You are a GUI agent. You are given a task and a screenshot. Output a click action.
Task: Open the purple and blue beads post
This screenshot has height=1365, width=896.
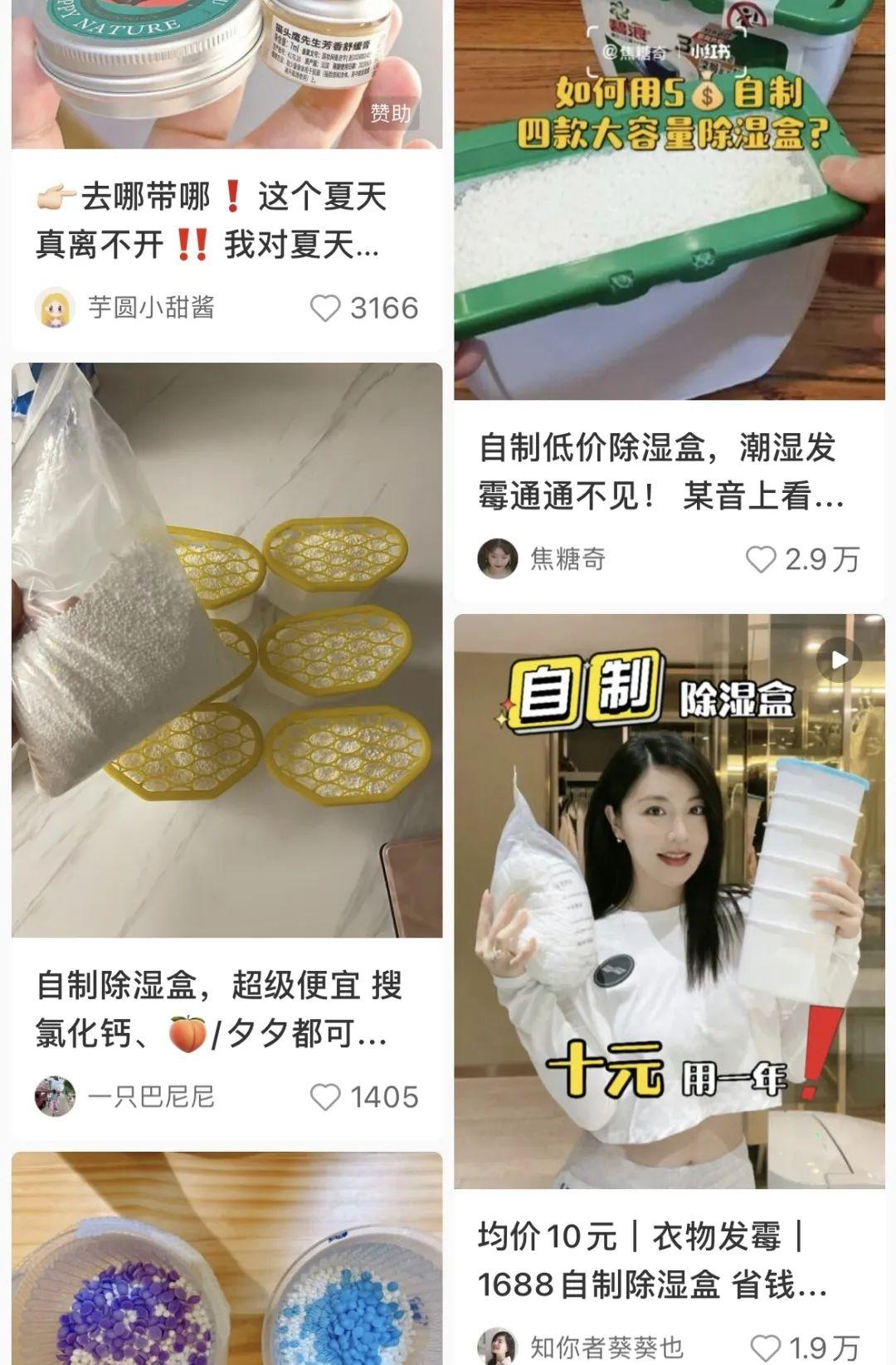coord(226,1261)
